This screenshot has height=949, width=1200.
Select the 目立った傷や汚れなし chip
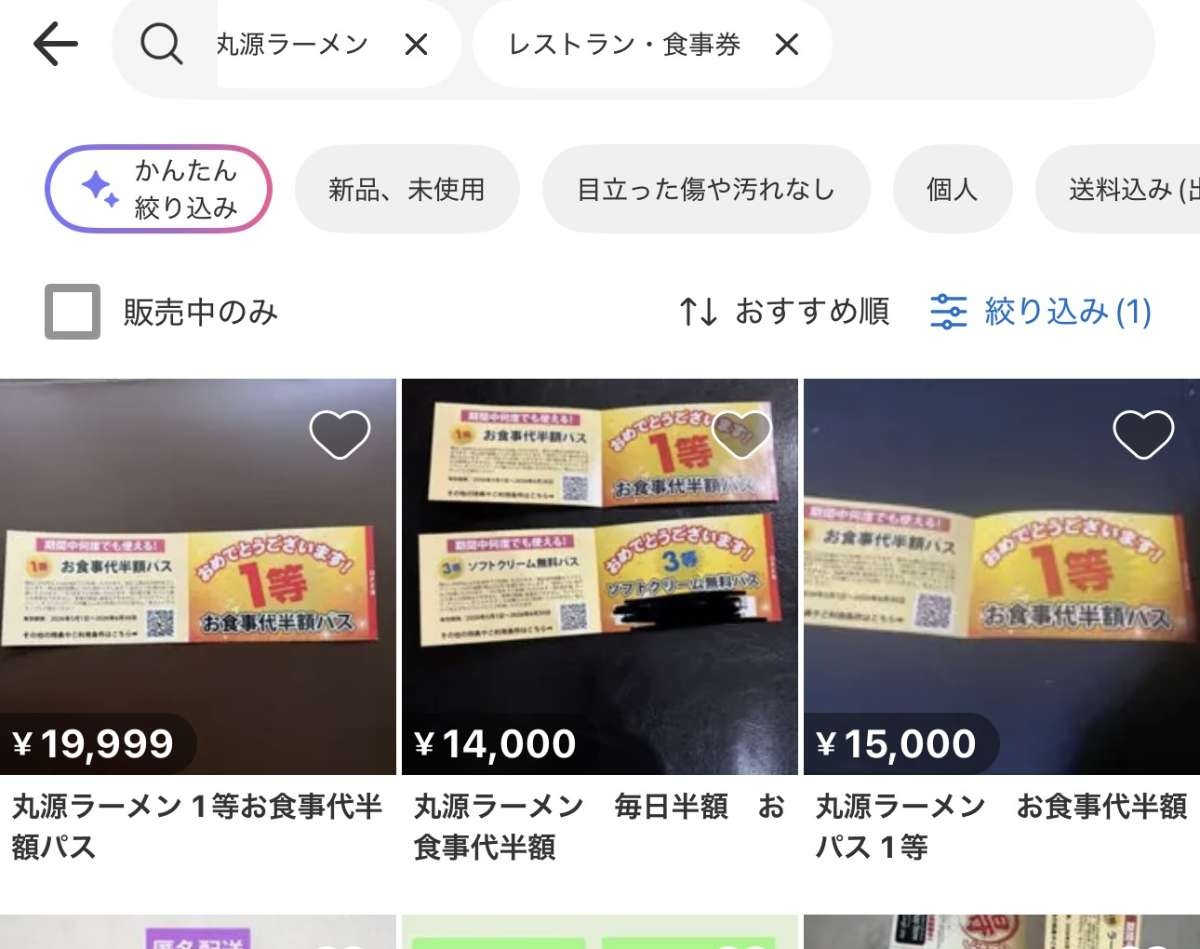click(705, 189)
